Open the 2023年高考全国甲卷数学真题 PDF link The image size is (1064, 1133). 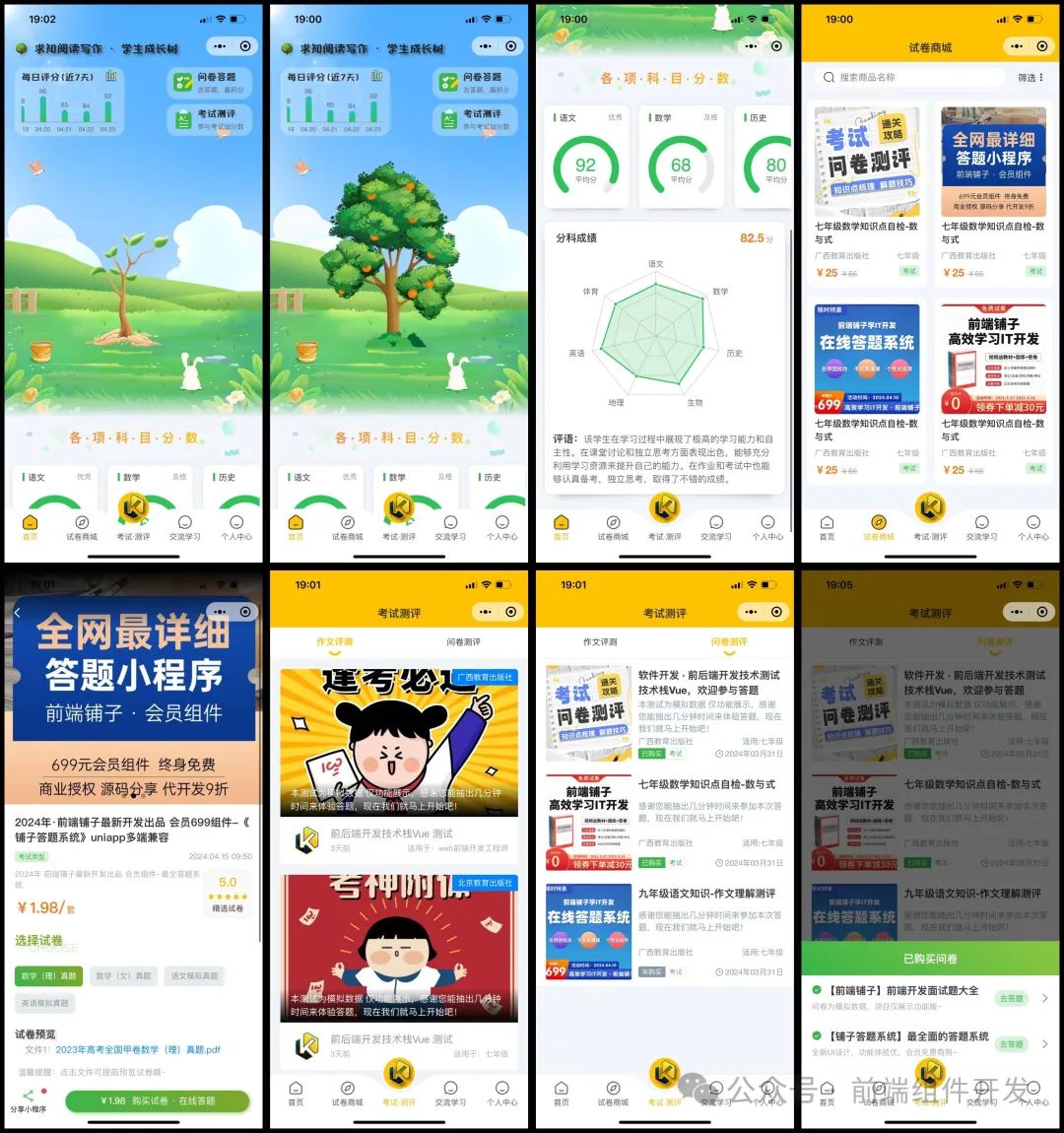click(x=138, y=1049)
